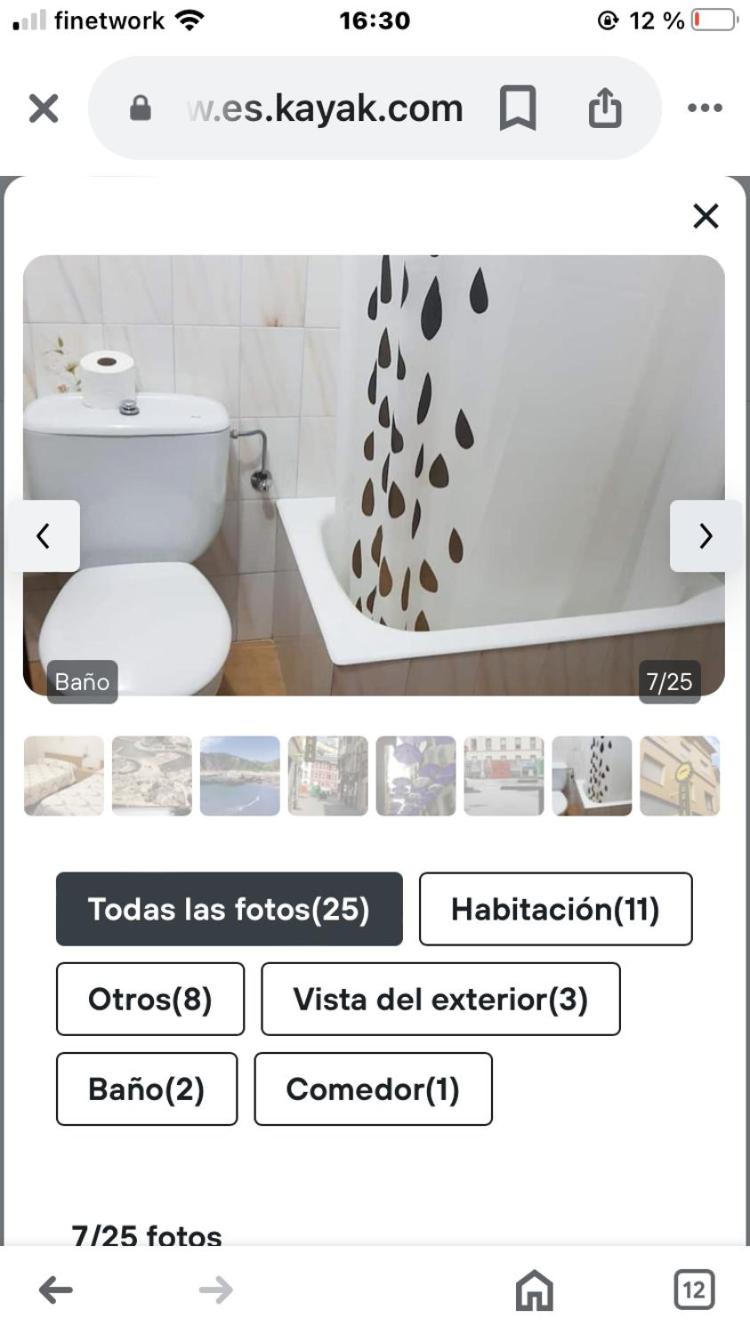
Task: Open the tab switcher showing 12 tabs
Action: coord(693,1290)
